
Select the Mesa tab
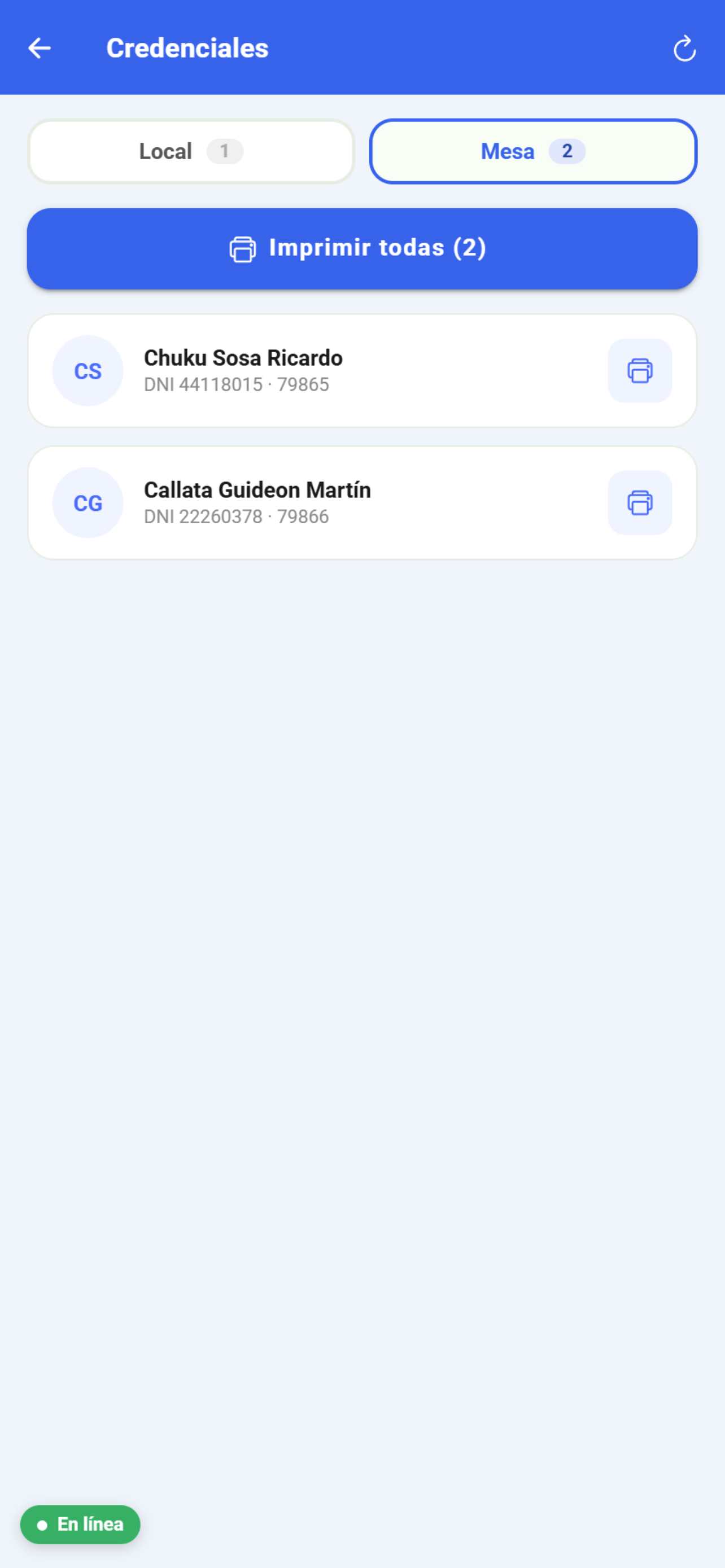(533, 151)
